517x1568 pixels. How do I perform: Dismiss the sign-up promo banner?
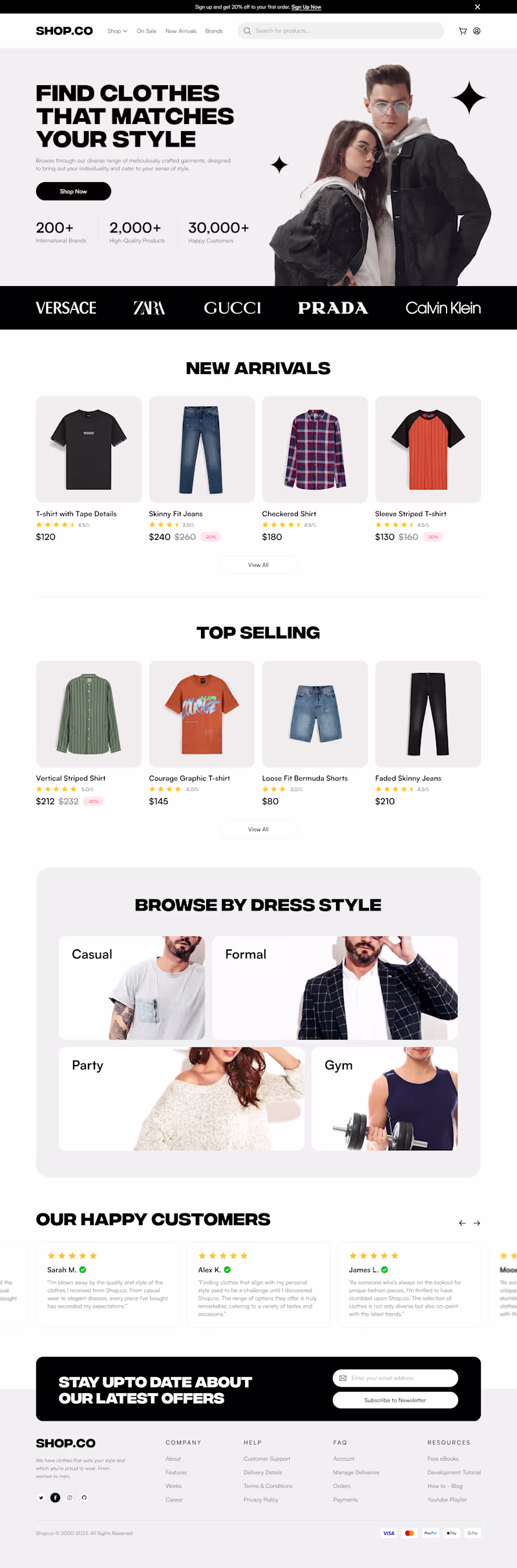point(478,7)
